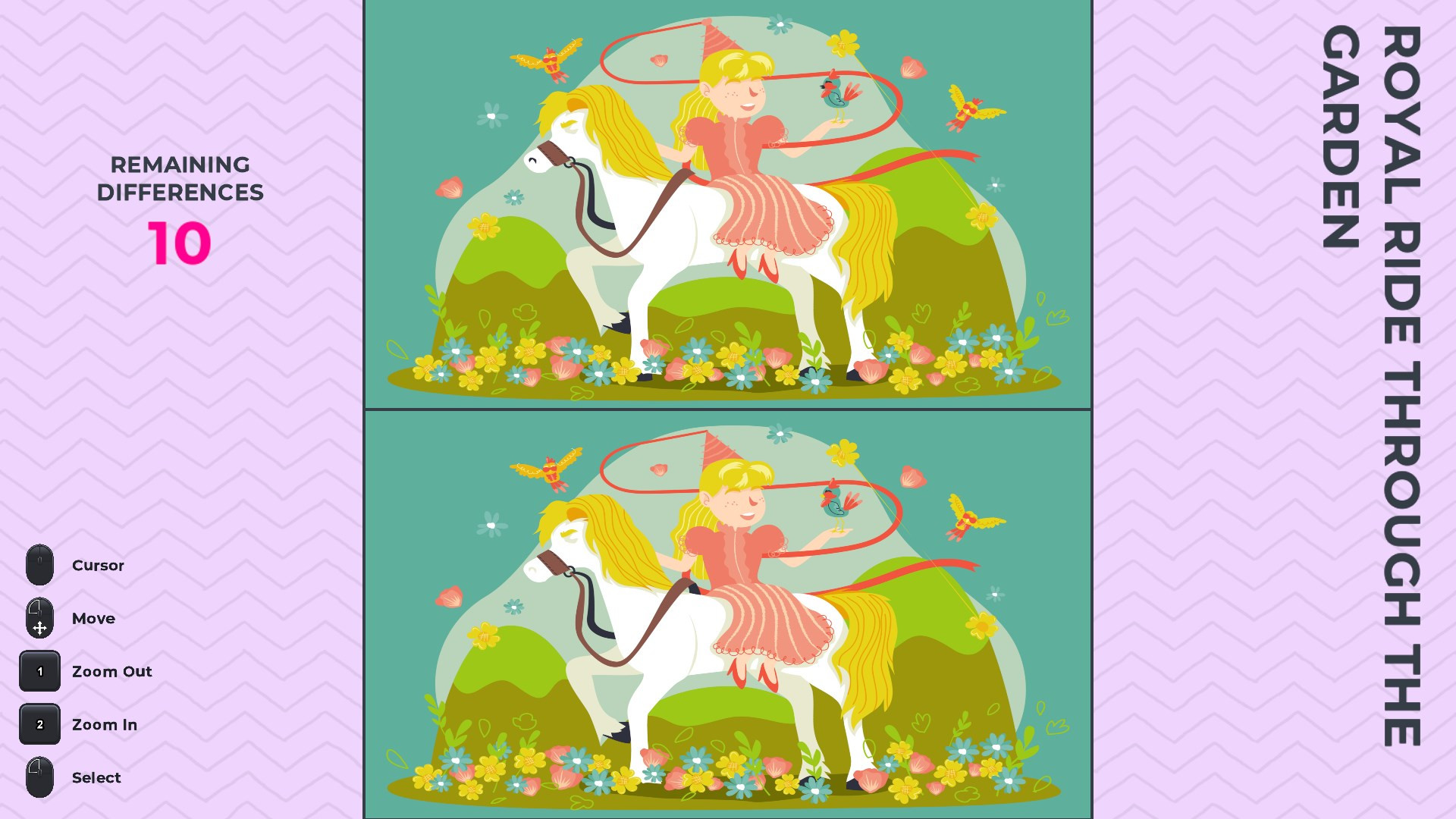
Task: Tap the Zoom Out key
Action: coord(39,671)
